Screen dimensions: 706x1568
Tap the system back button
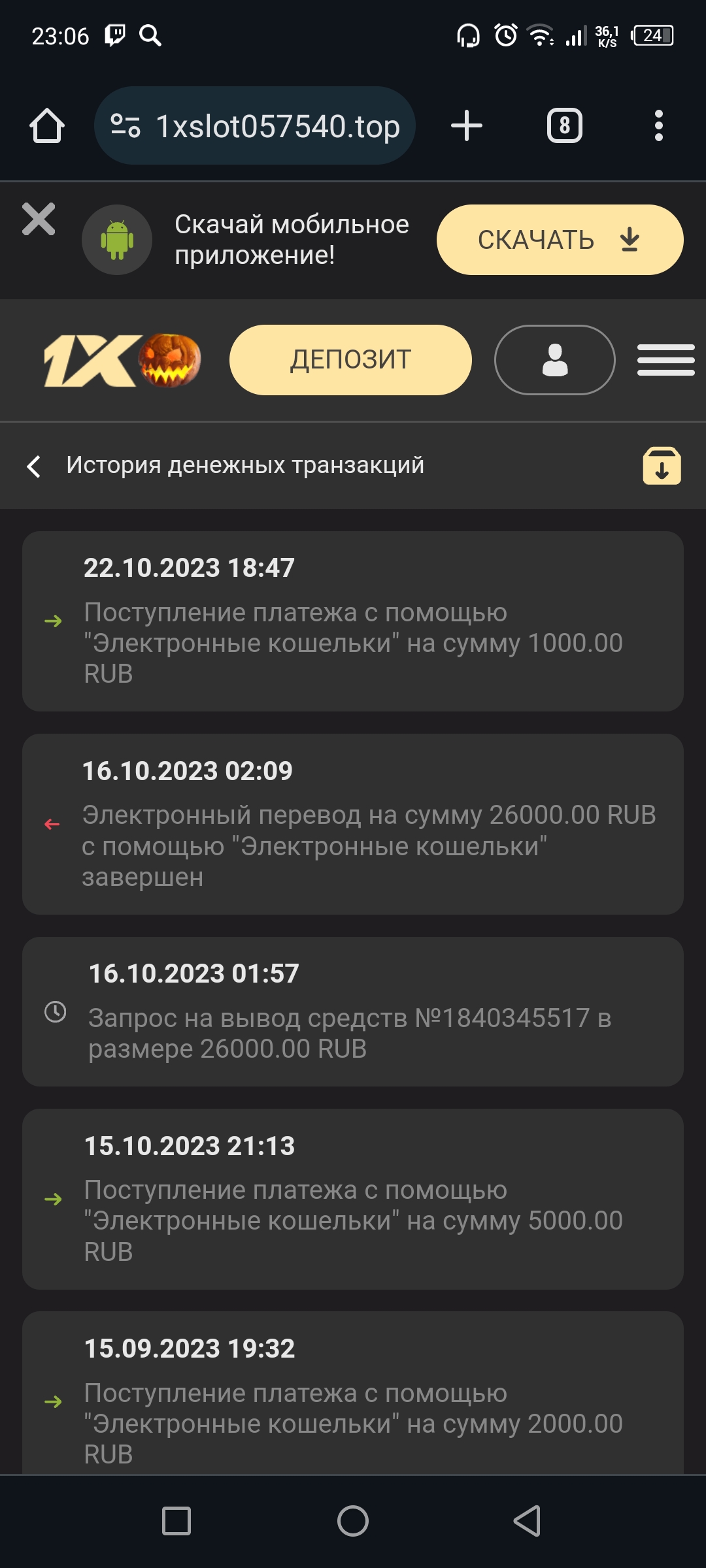(x=527, y=1521)
